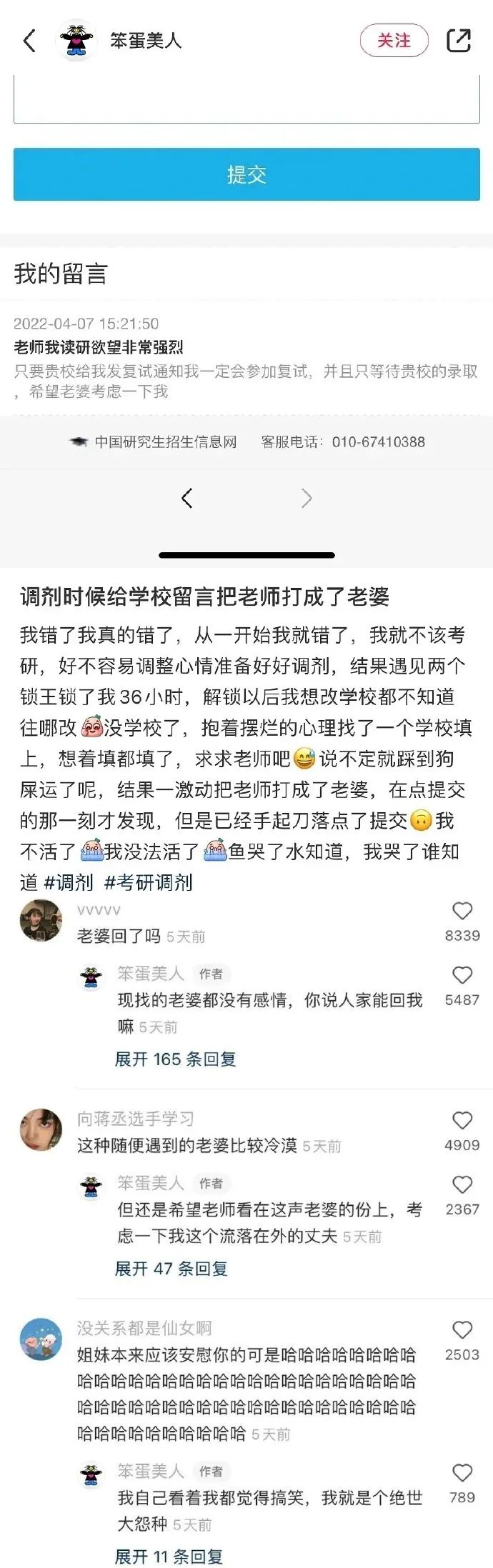Screen dimensions: 493x1568
Task: Open commenter vvvvv's avatar
Action: pos(41,921)
